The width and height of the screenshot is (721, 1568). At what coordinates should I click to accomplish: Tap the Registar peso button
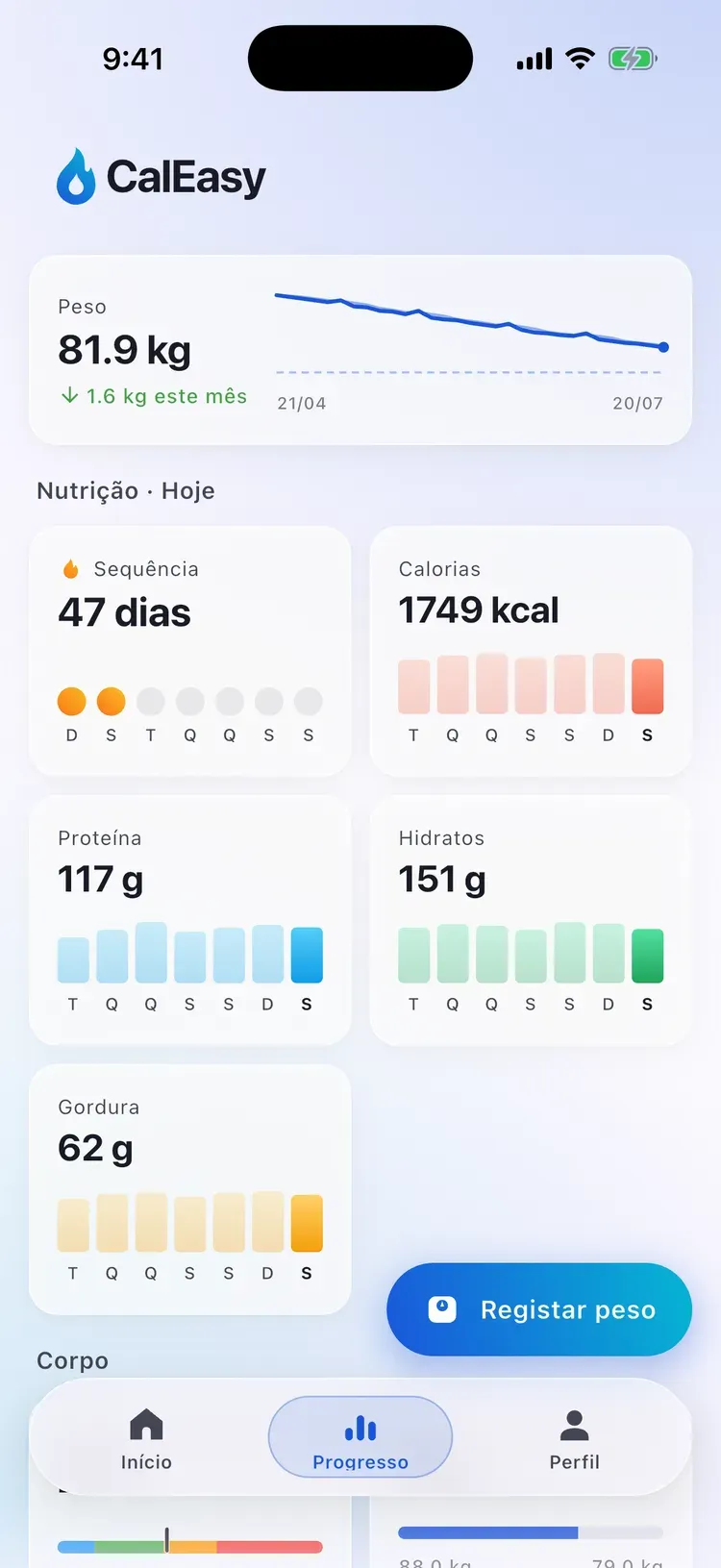pyautogui.click(x=539, y=1309)
